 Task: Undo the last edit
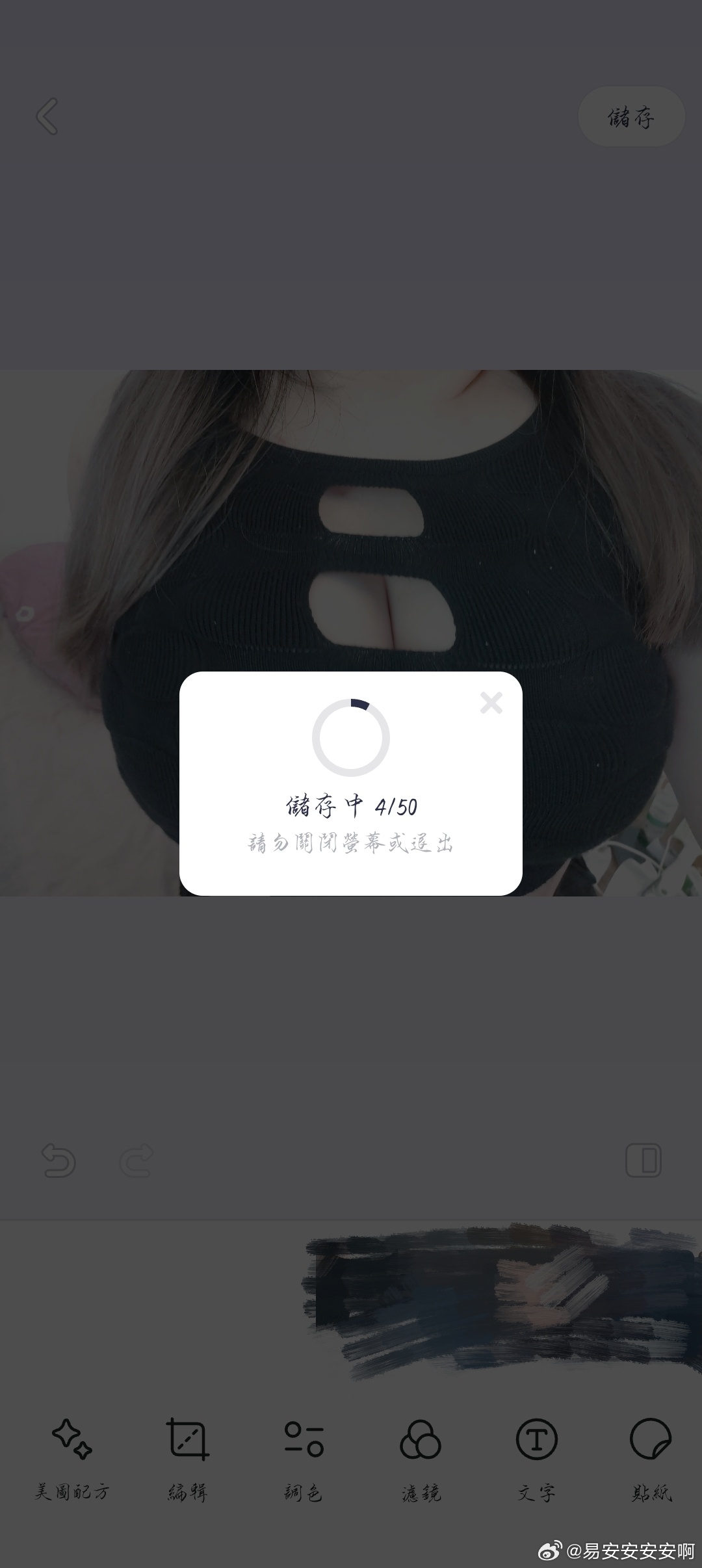click(x=58, y=1160)
